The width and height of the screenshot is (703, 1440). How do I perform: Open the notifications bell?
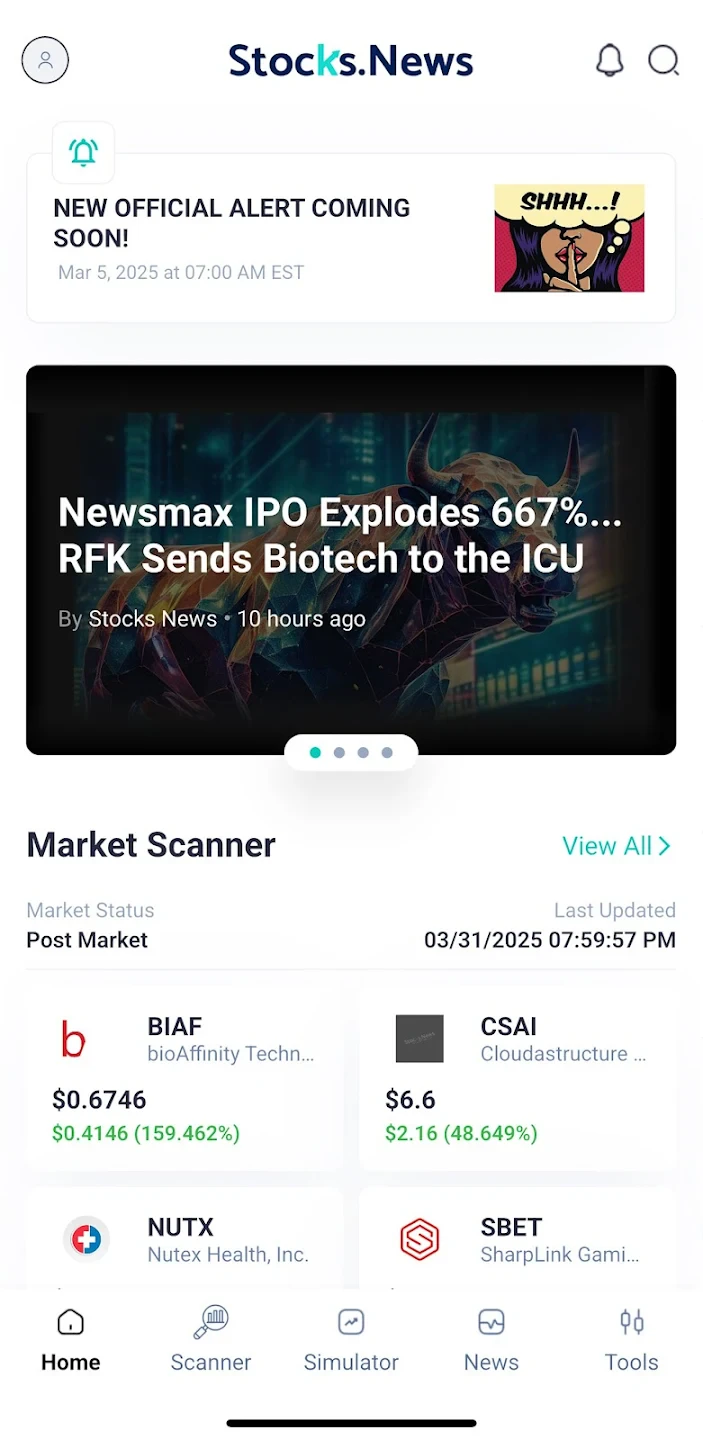coord(609,60)
